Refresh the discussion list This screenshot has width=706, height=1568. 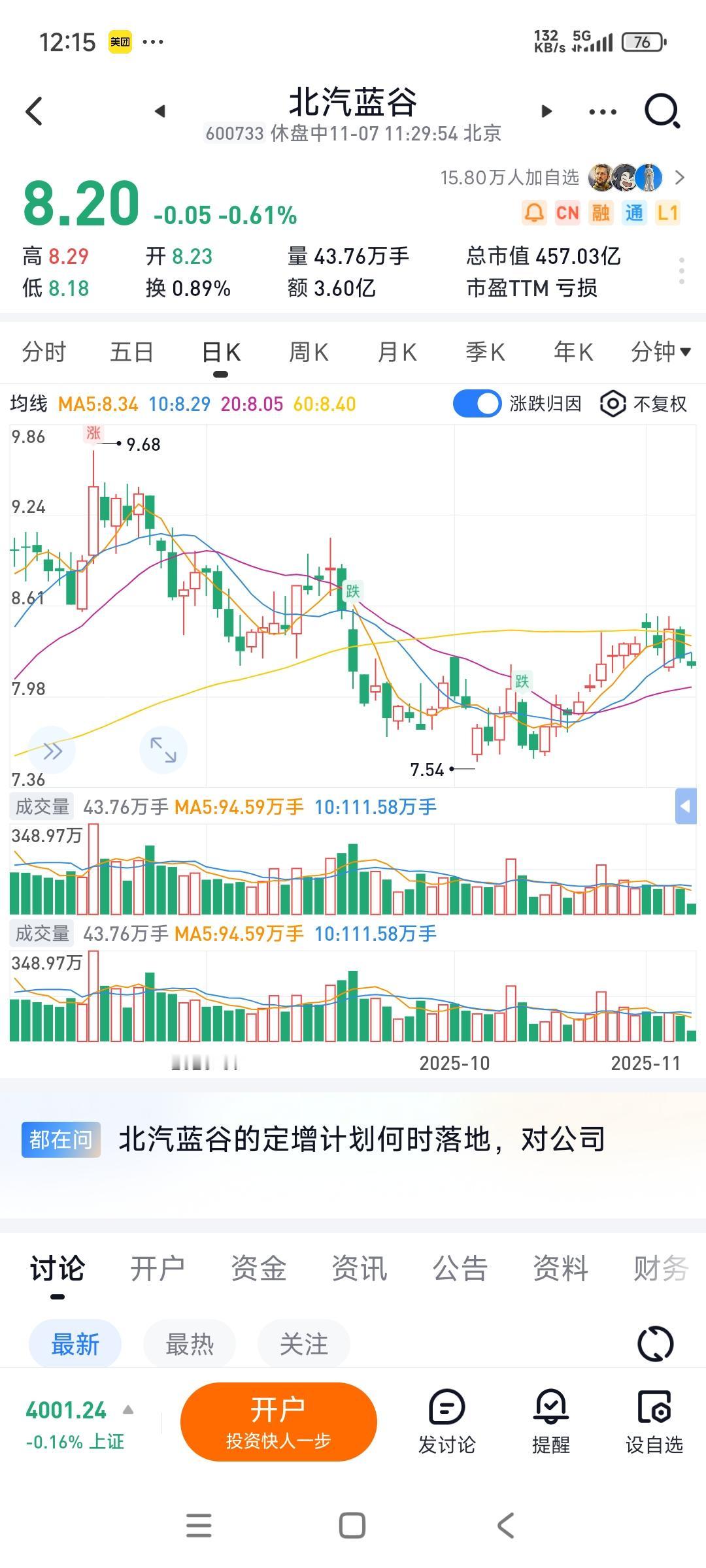pos(655,1344)
